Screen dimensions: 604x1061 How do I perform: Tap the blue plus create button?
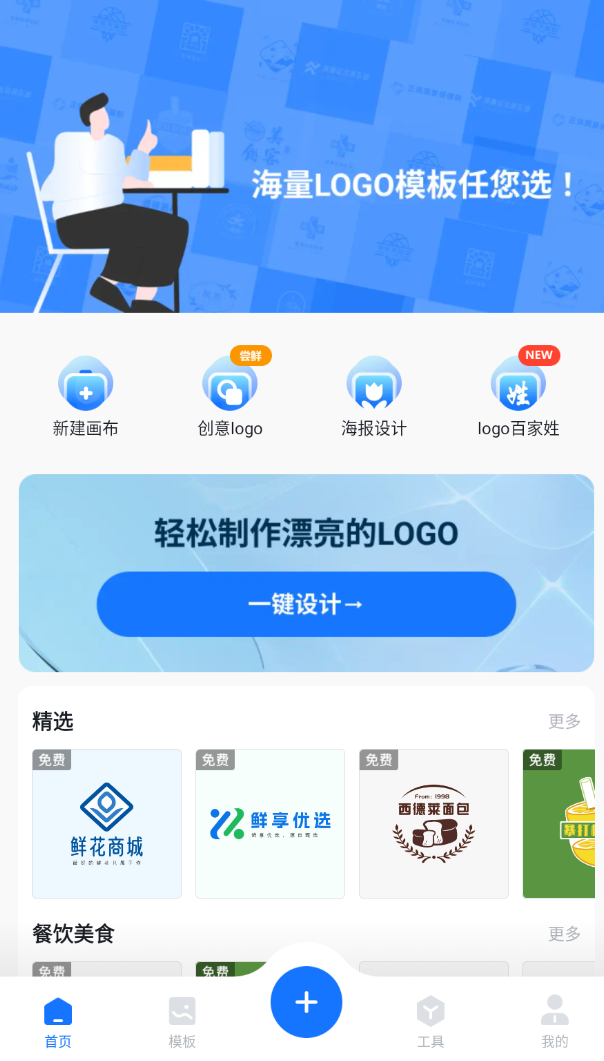pos(306,1002)
